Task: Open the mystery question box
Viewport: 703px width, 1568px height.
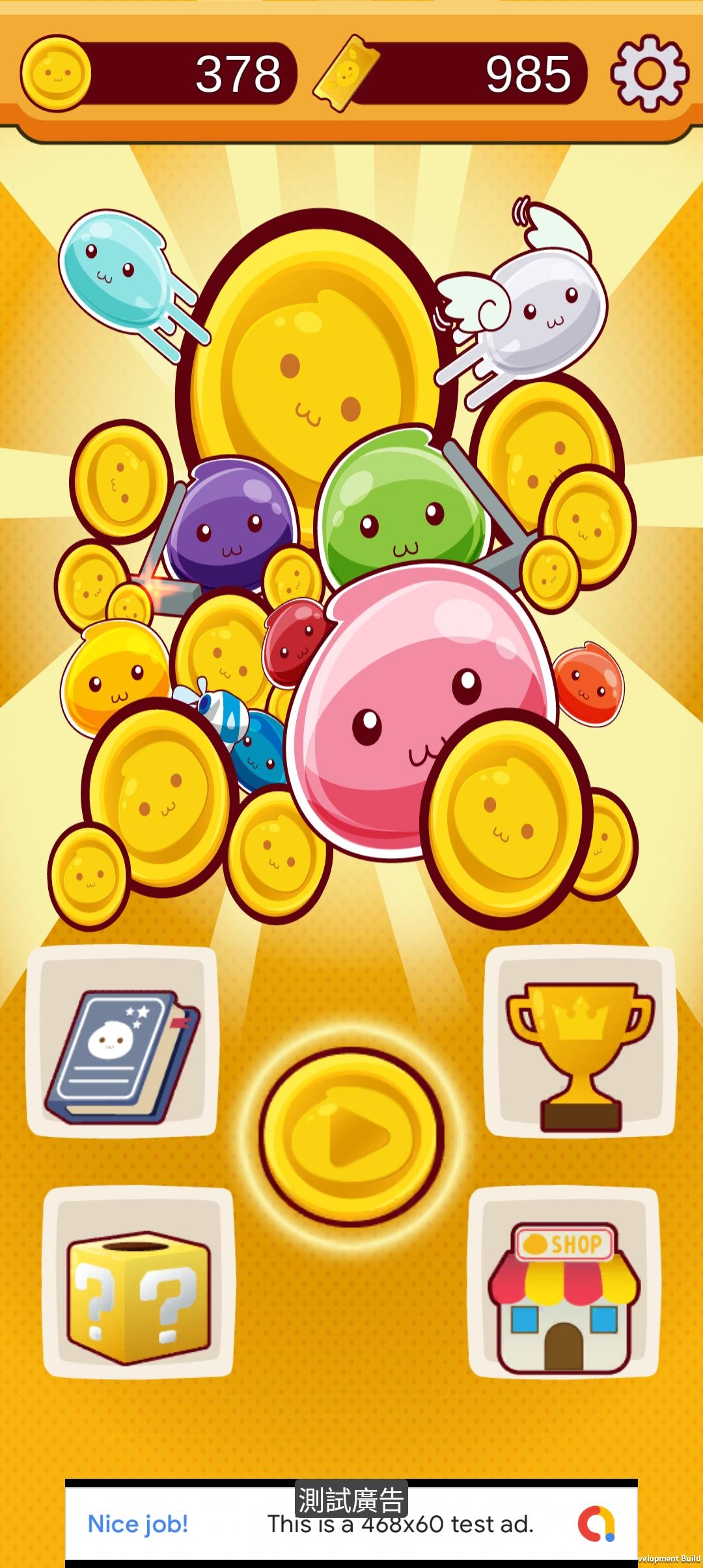Action: click(x=138, y=1282)
